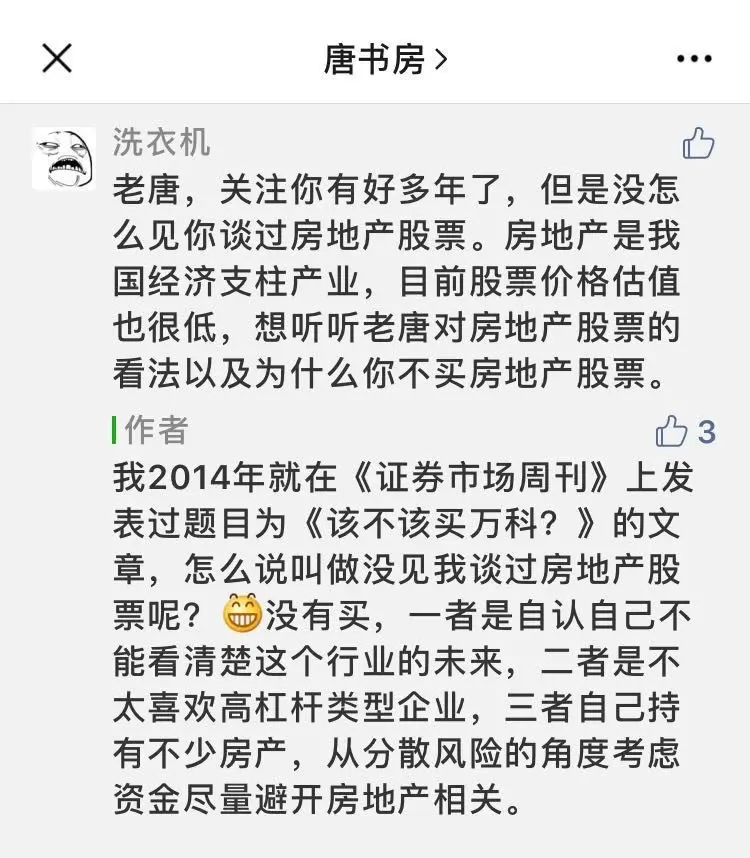
Task: Open the three-dot overflow menu
Action: (694, 59)
